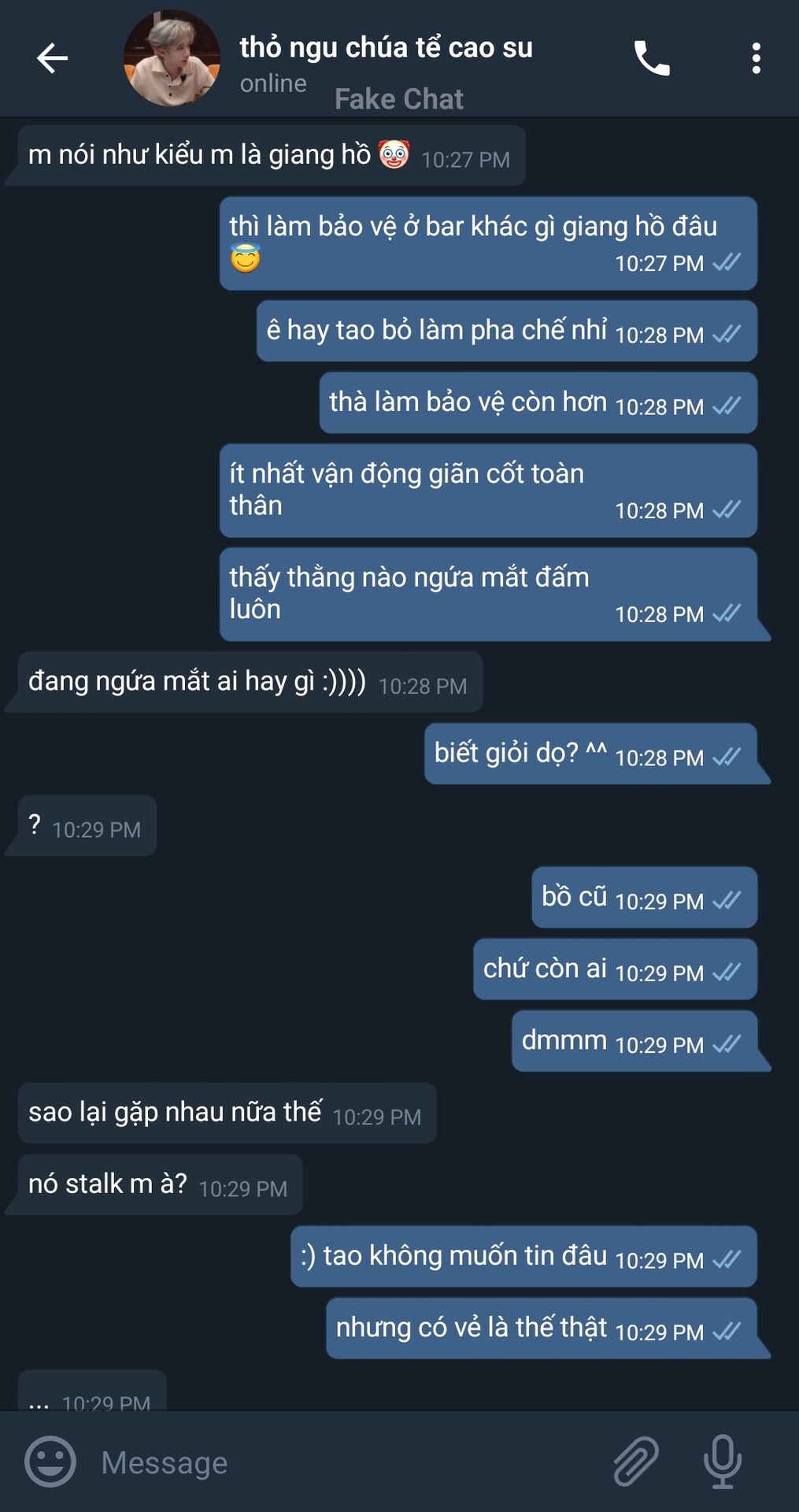
Task: Attach a file with paperclip
Action: point(636,1462)
